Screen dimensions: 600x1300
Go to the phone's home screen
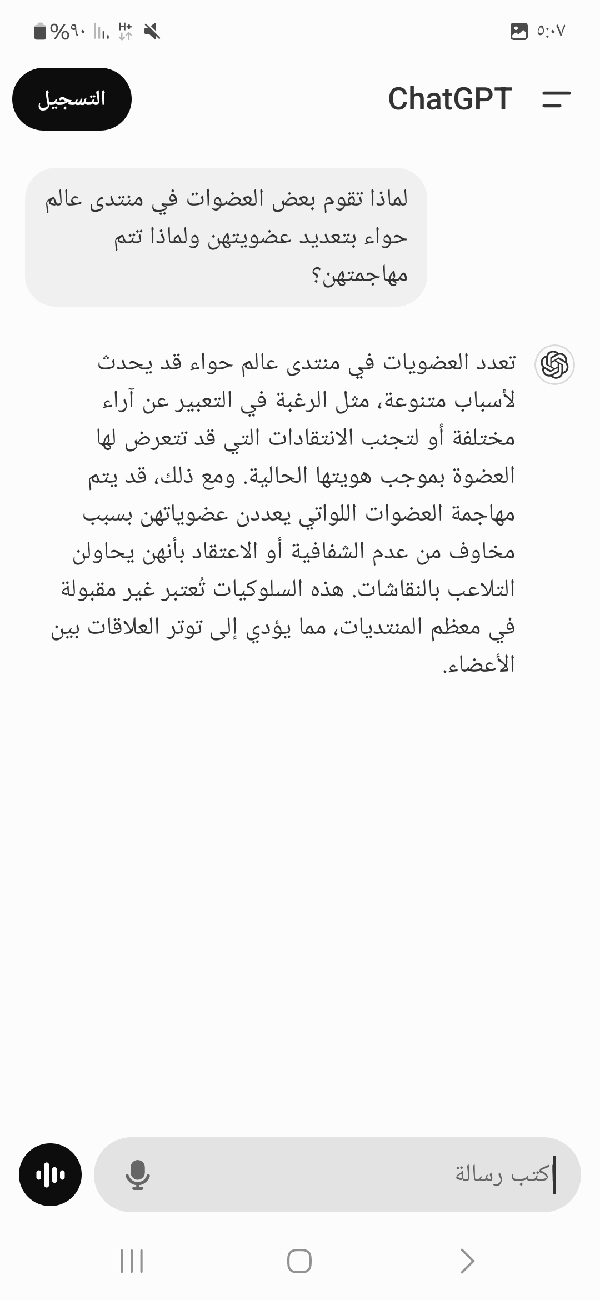point(299,1261)
